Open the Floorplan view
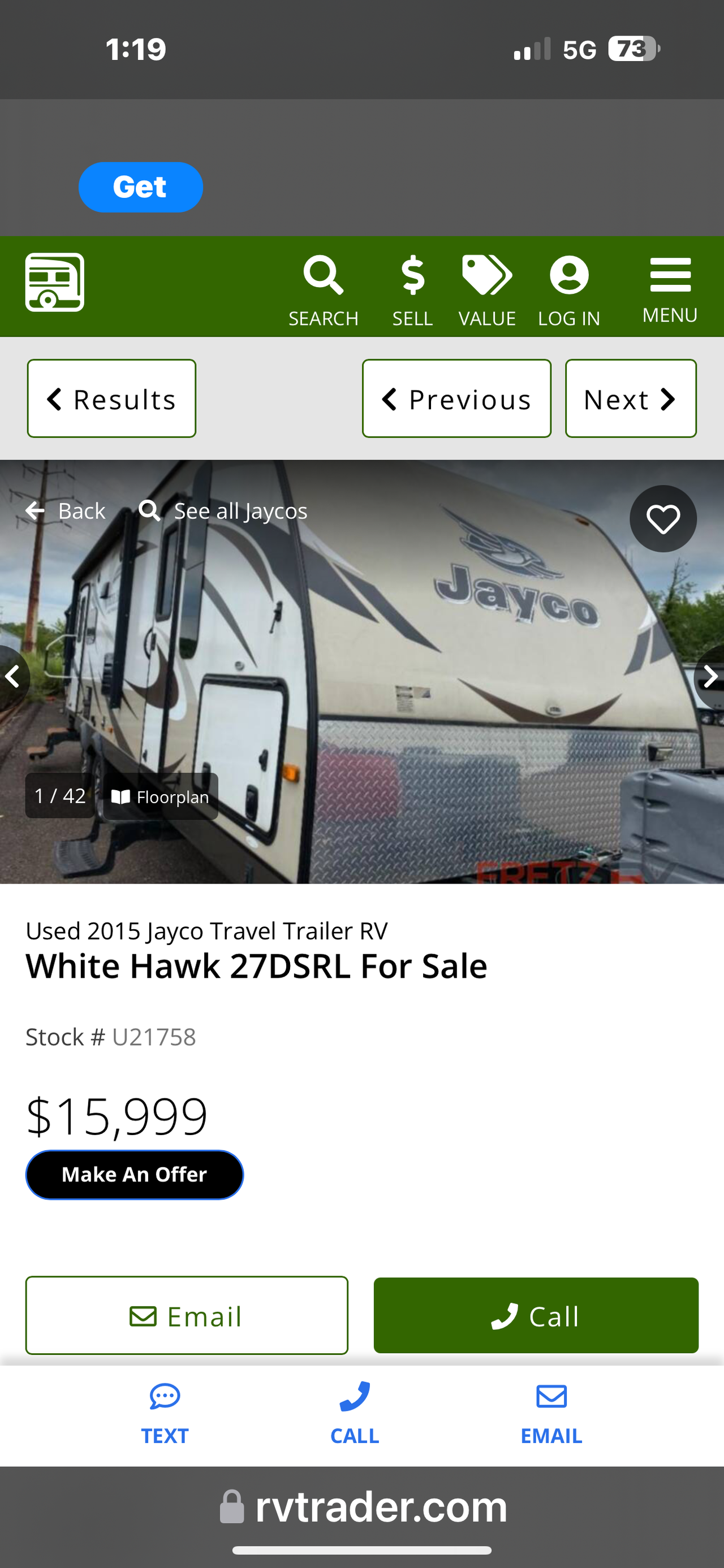This screenshot has width=724, height=1568. point(161,797)
